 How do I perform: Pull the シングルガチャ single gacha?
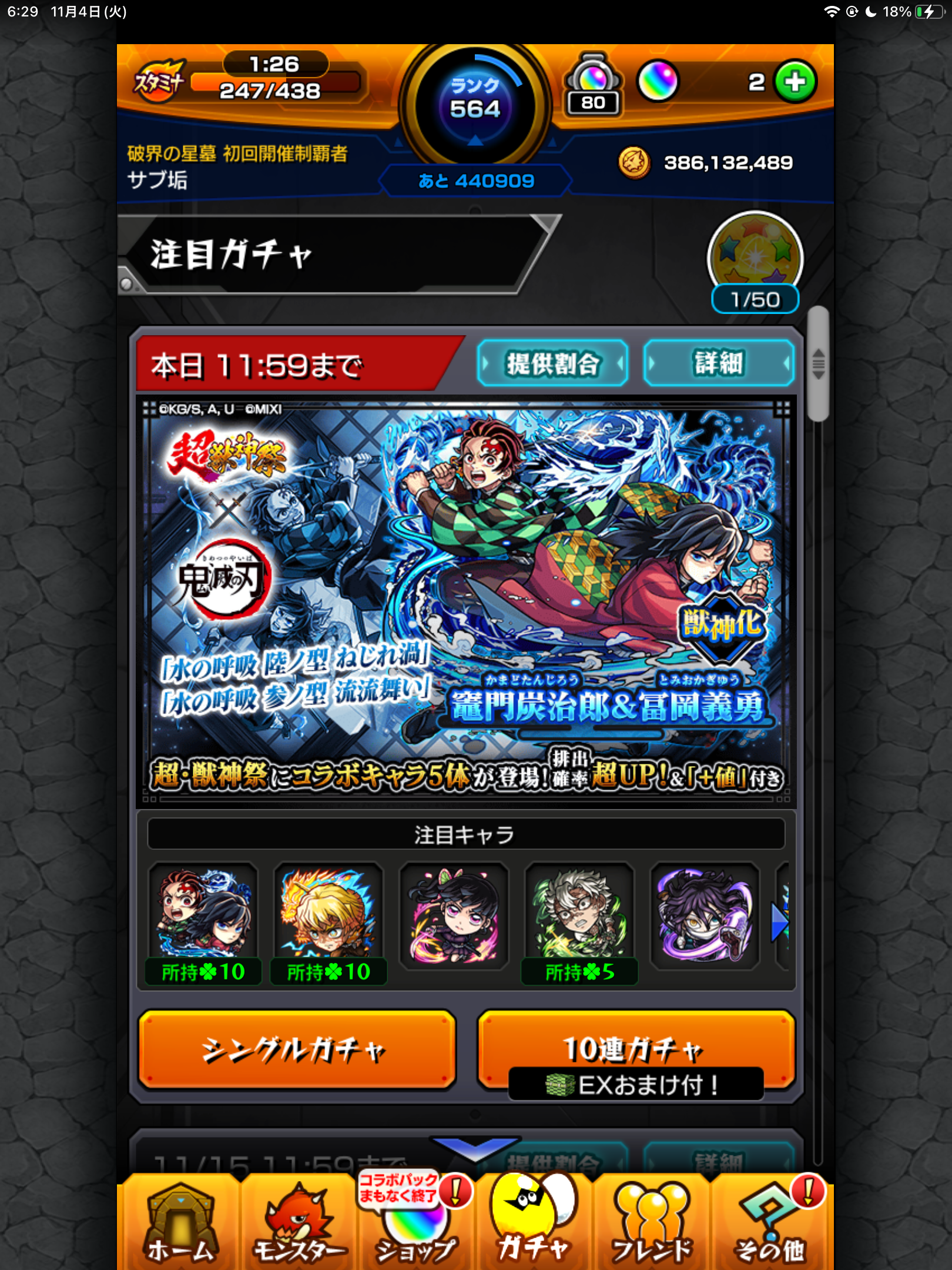297,1050
